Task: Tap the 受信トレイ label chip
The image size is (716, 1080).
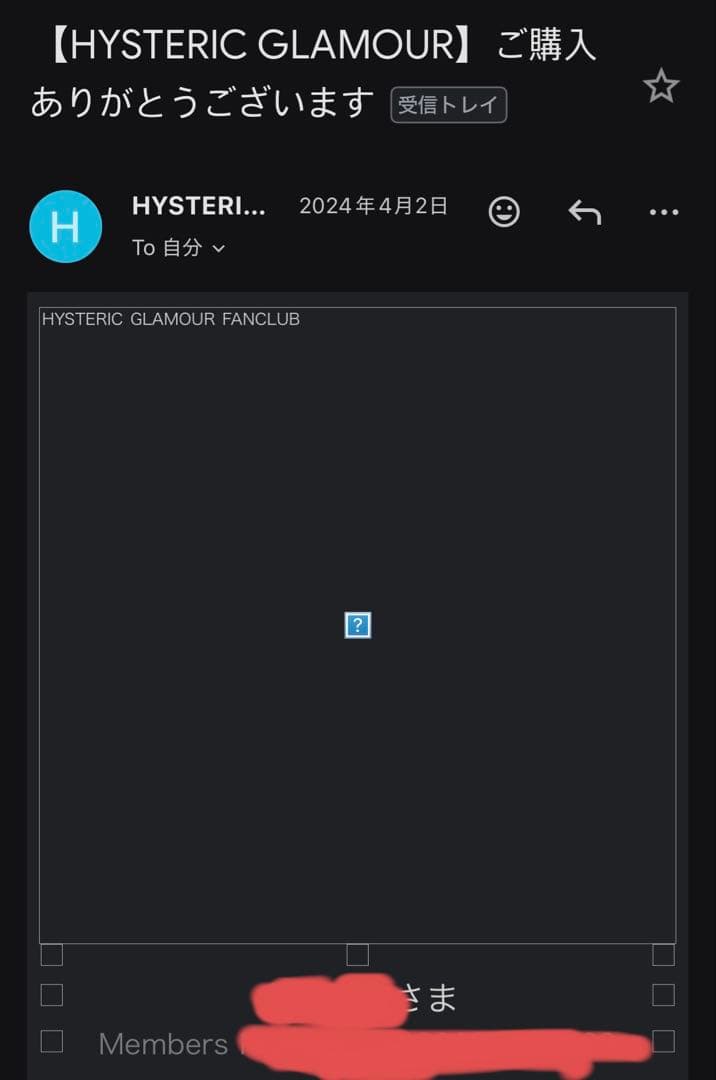Action: coord(448,106)
